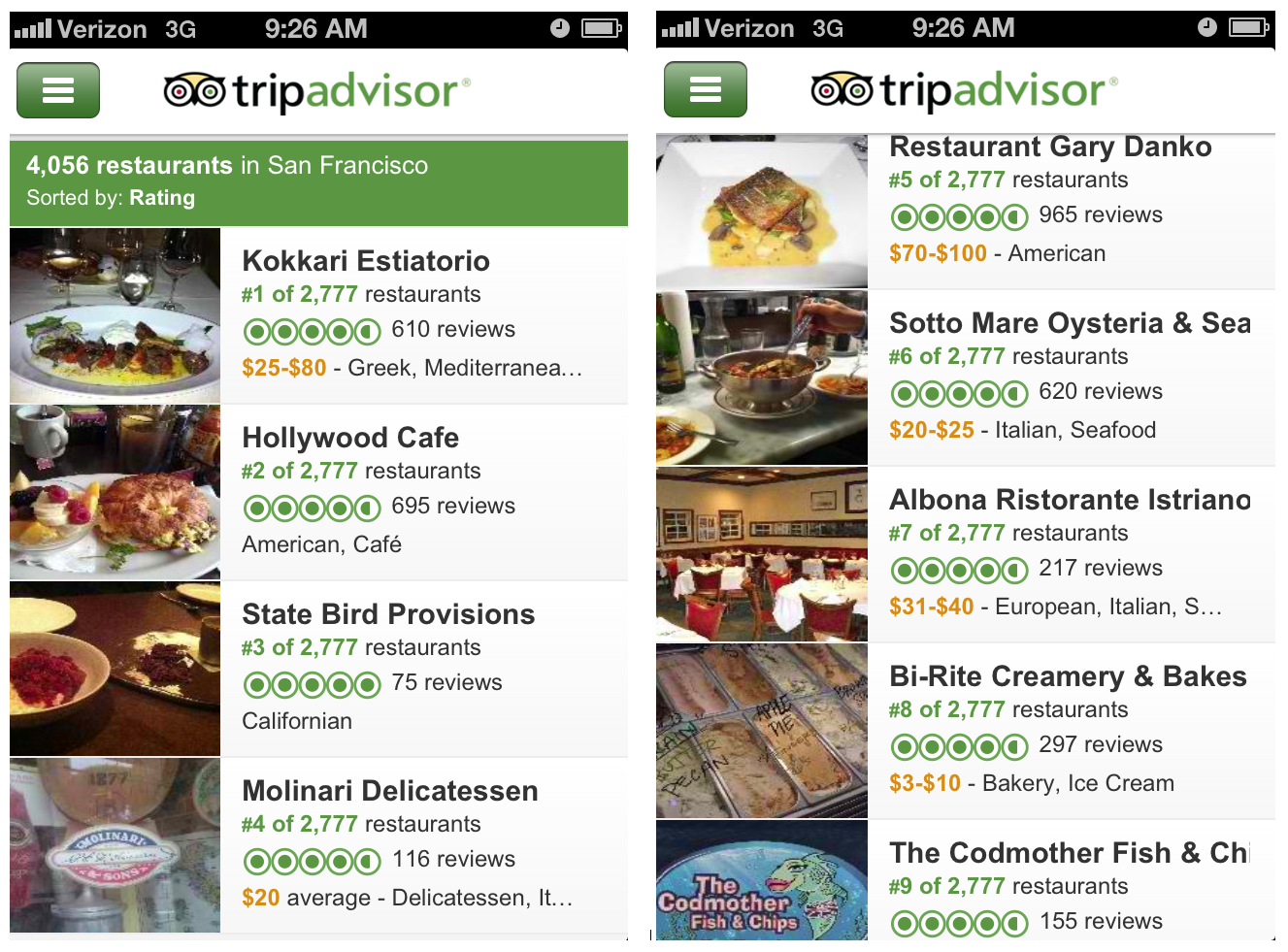View Hollywood Cafe details

click(x=350, y=438)
